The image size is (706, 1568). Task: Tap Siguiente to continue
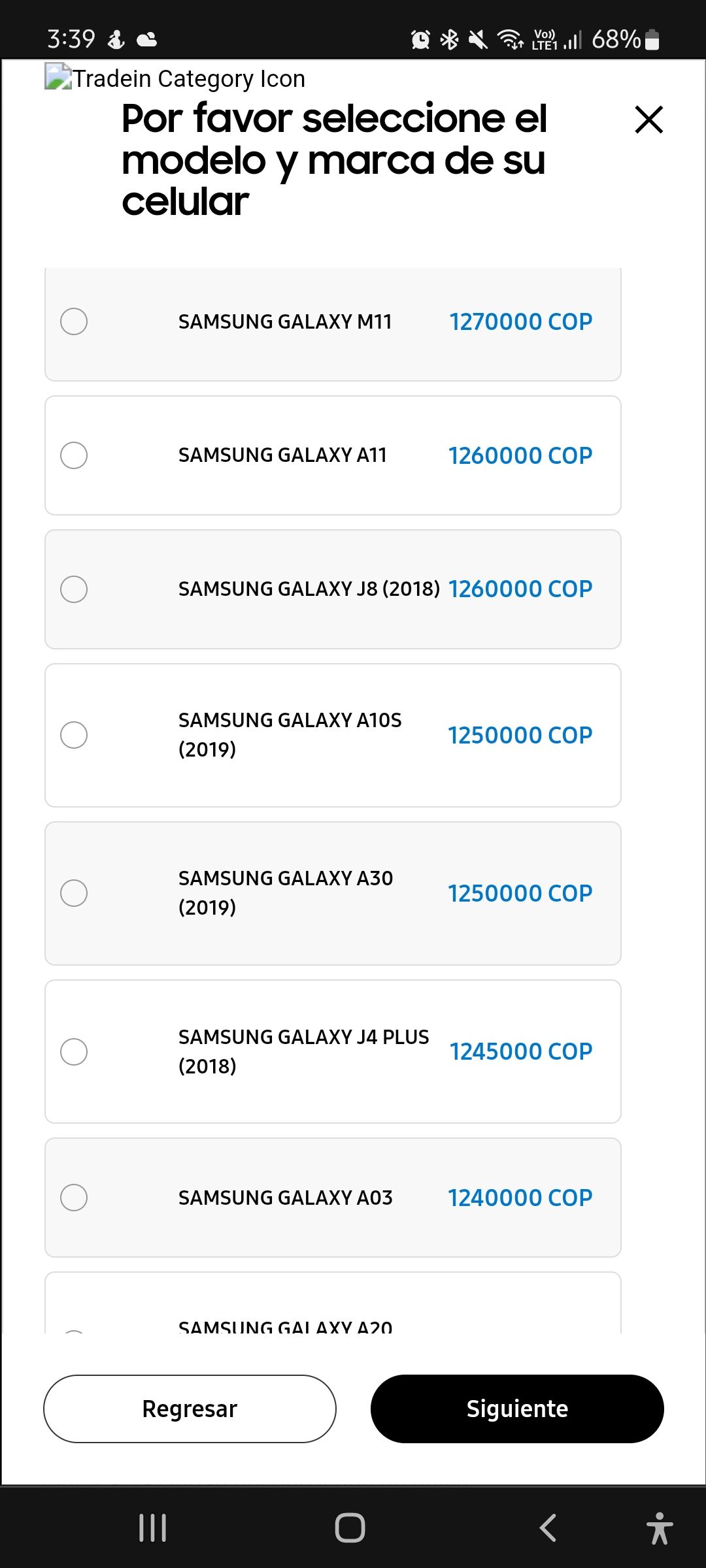pyautogui.click(x=516, y=1409)
